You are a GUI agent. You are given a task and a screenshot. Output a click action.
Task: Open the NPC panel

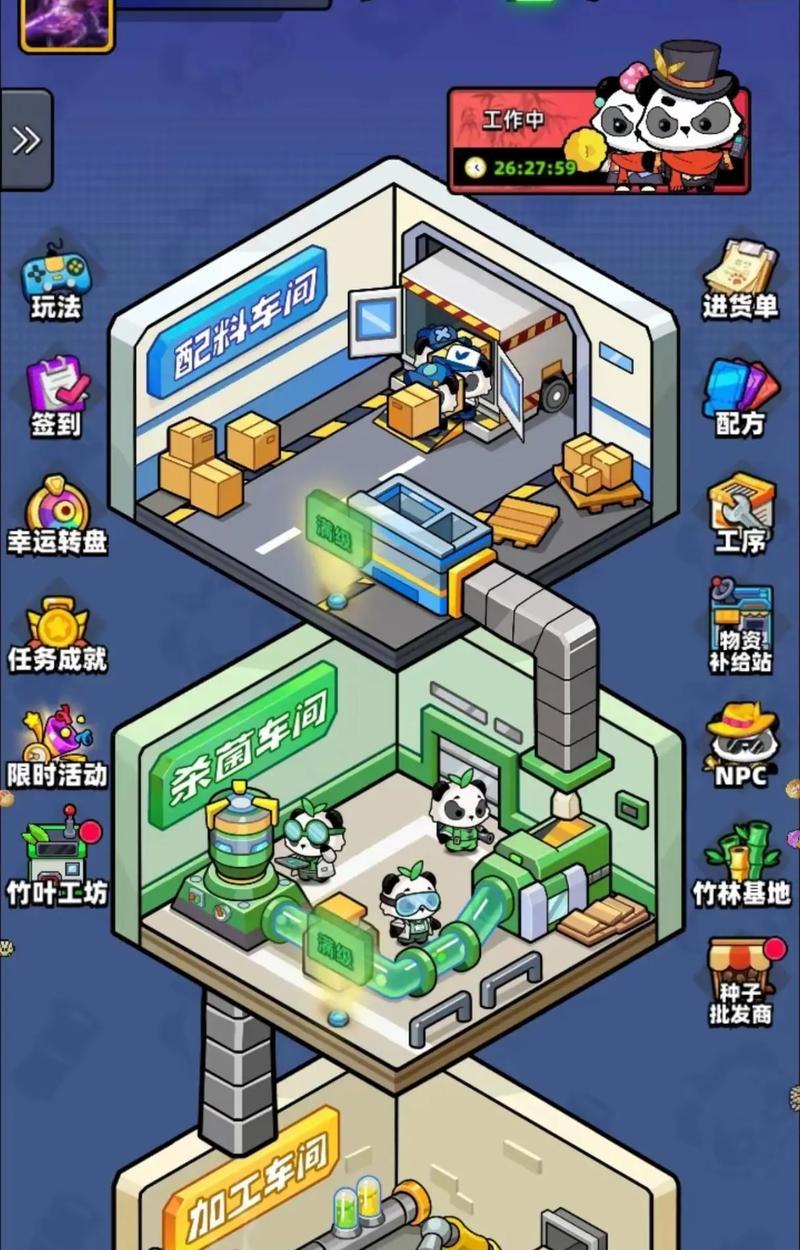[740, 745]
